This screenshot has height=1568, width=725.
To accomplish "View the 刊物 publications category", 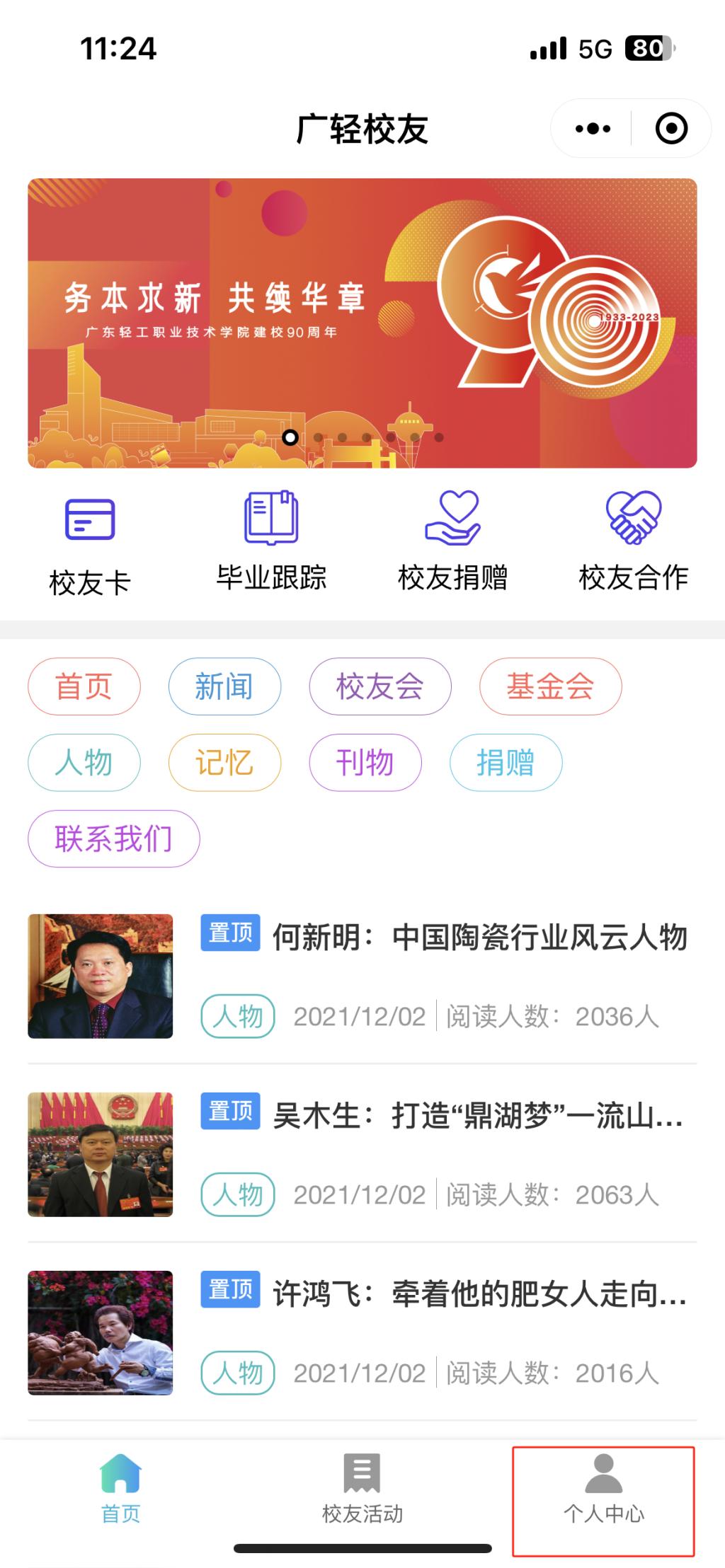I will (365, 763).
